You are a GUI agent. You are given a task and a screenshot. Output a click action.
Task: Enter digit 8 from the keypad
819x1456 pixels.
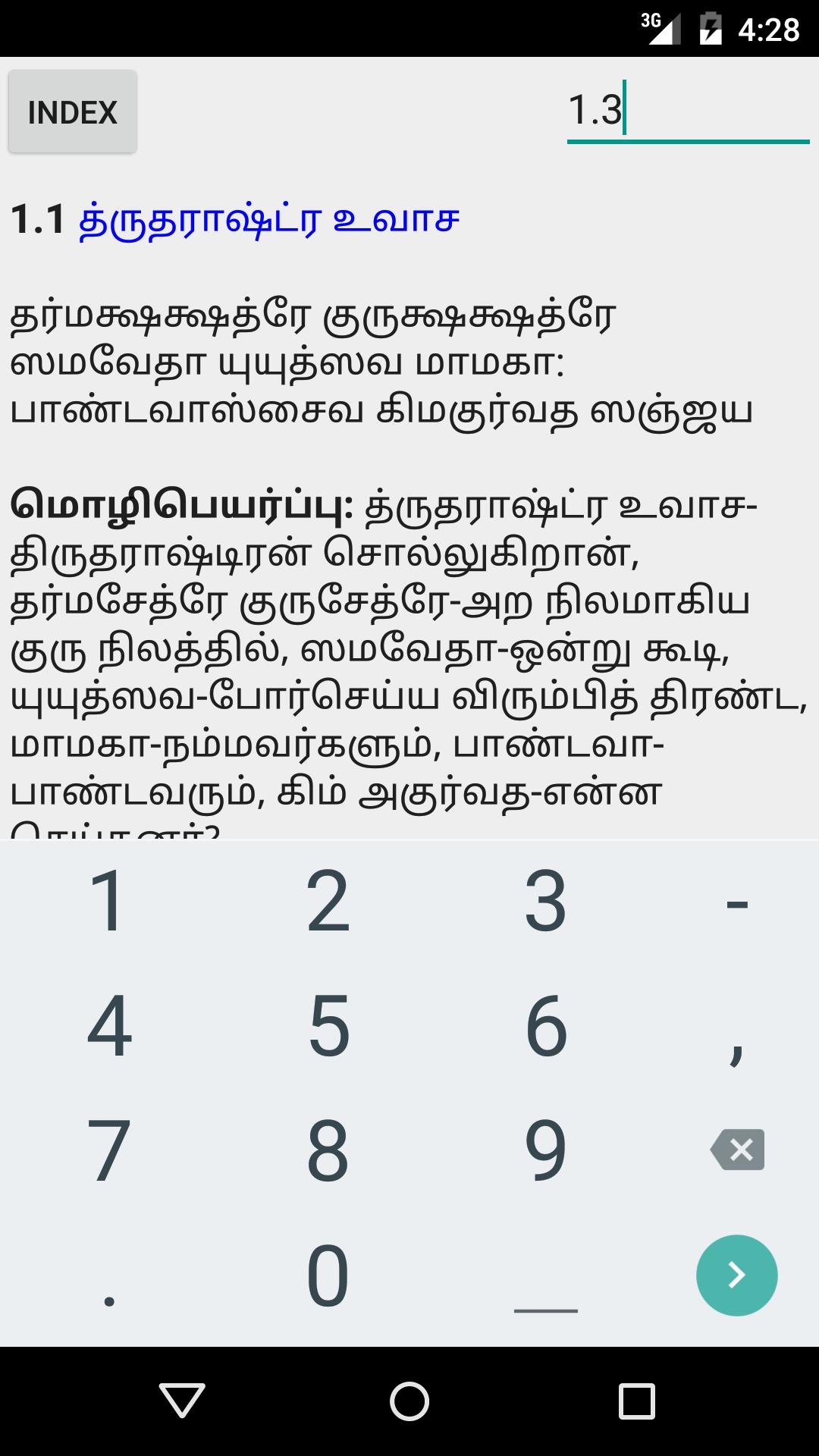(328, 1150)
